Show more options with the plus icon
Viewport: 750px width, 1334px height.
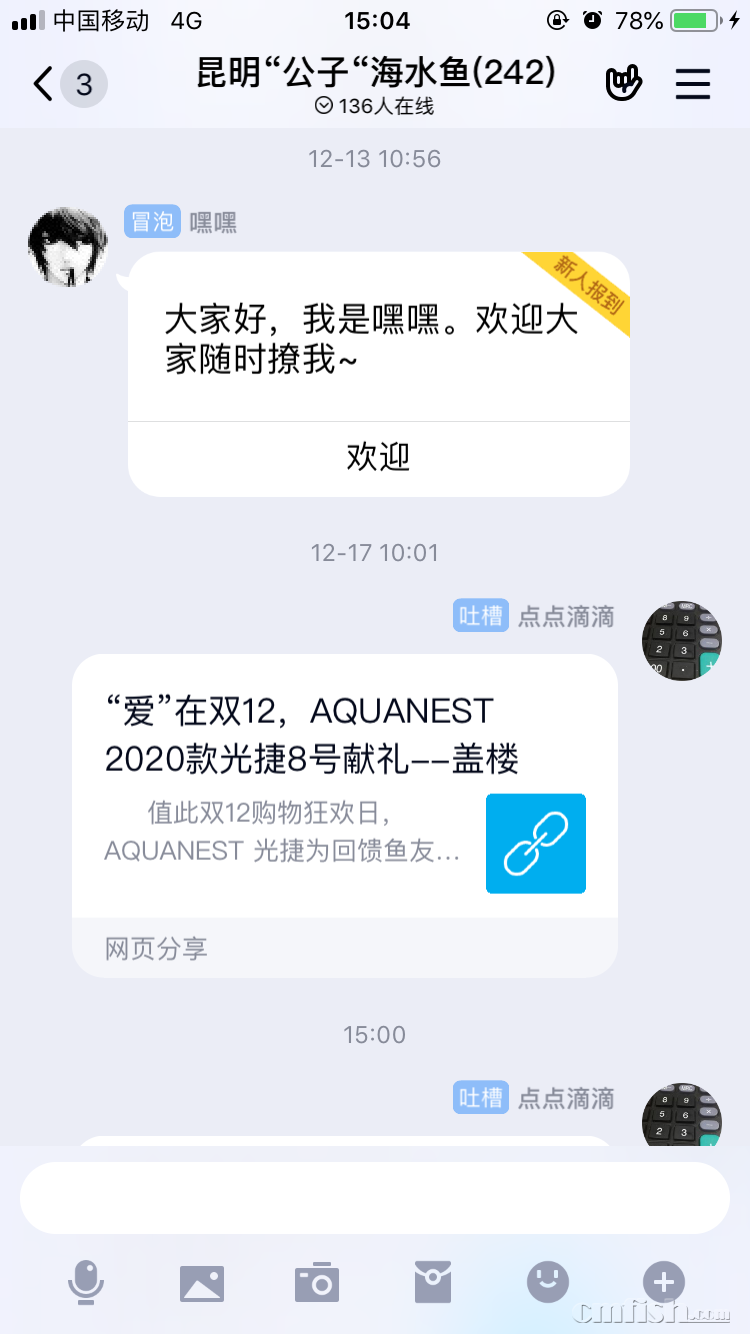664,1282
